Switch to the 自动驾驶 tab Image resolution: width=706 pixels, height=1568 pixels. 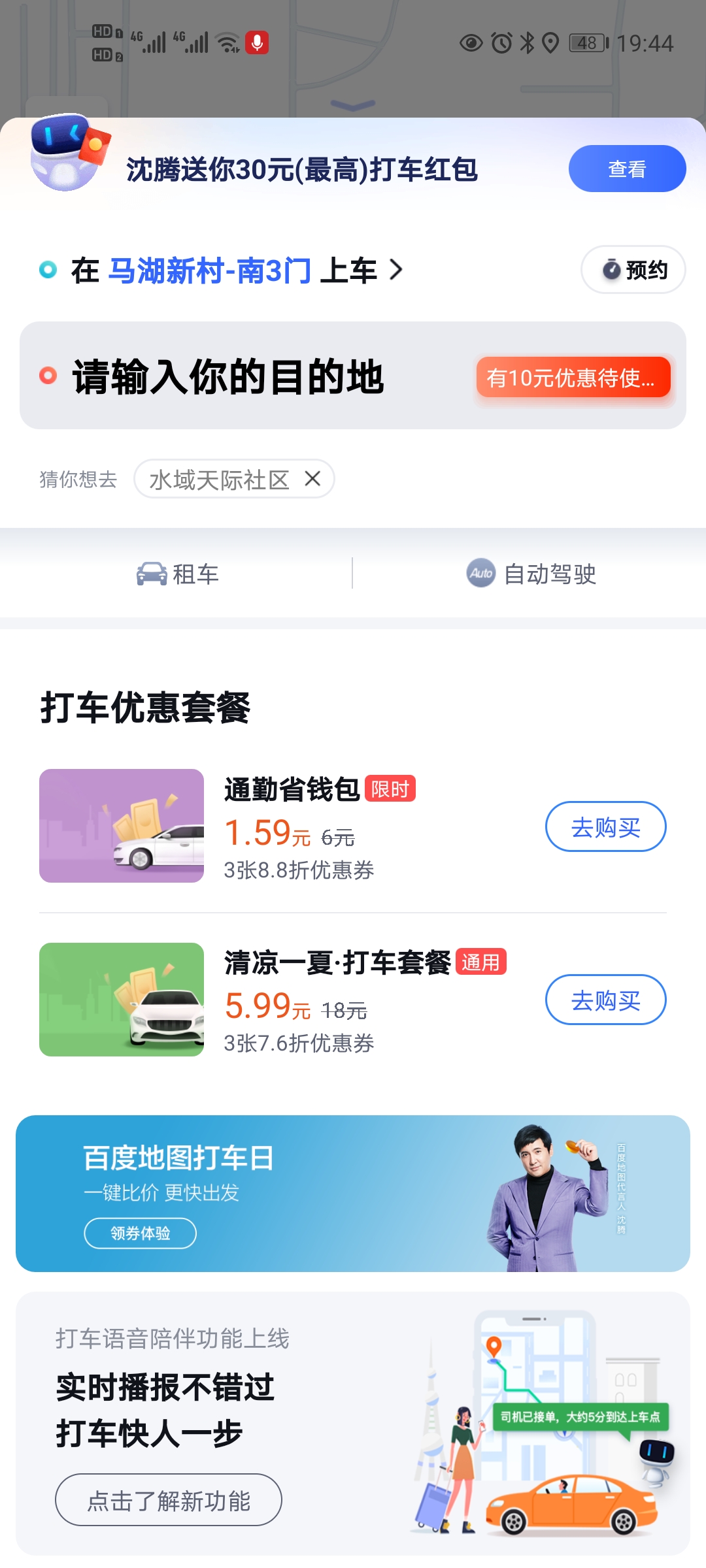(529, 574)
